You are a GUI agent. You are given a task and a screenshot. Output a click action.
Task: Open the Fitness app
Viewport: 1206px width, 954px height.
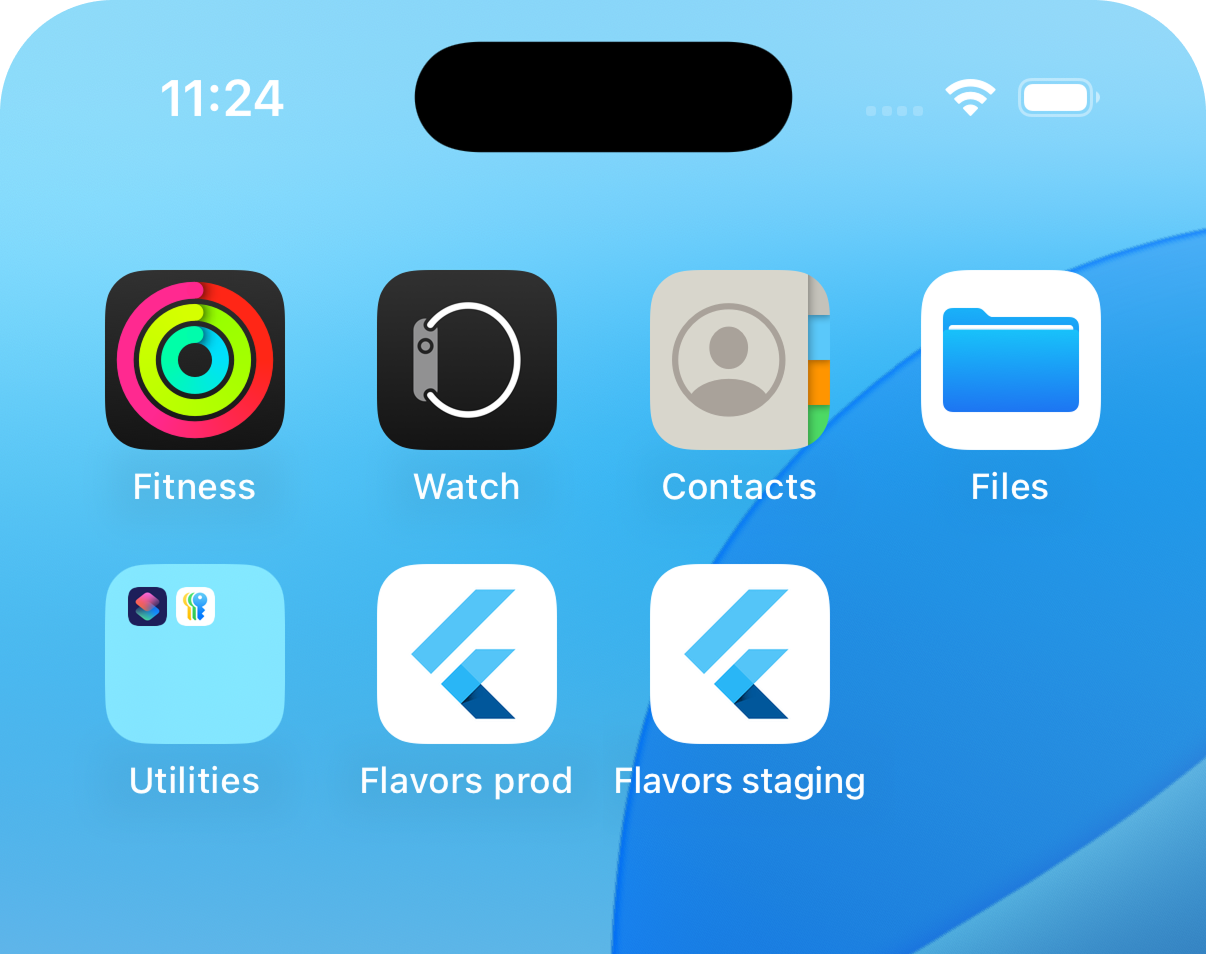tap(195, 359)
